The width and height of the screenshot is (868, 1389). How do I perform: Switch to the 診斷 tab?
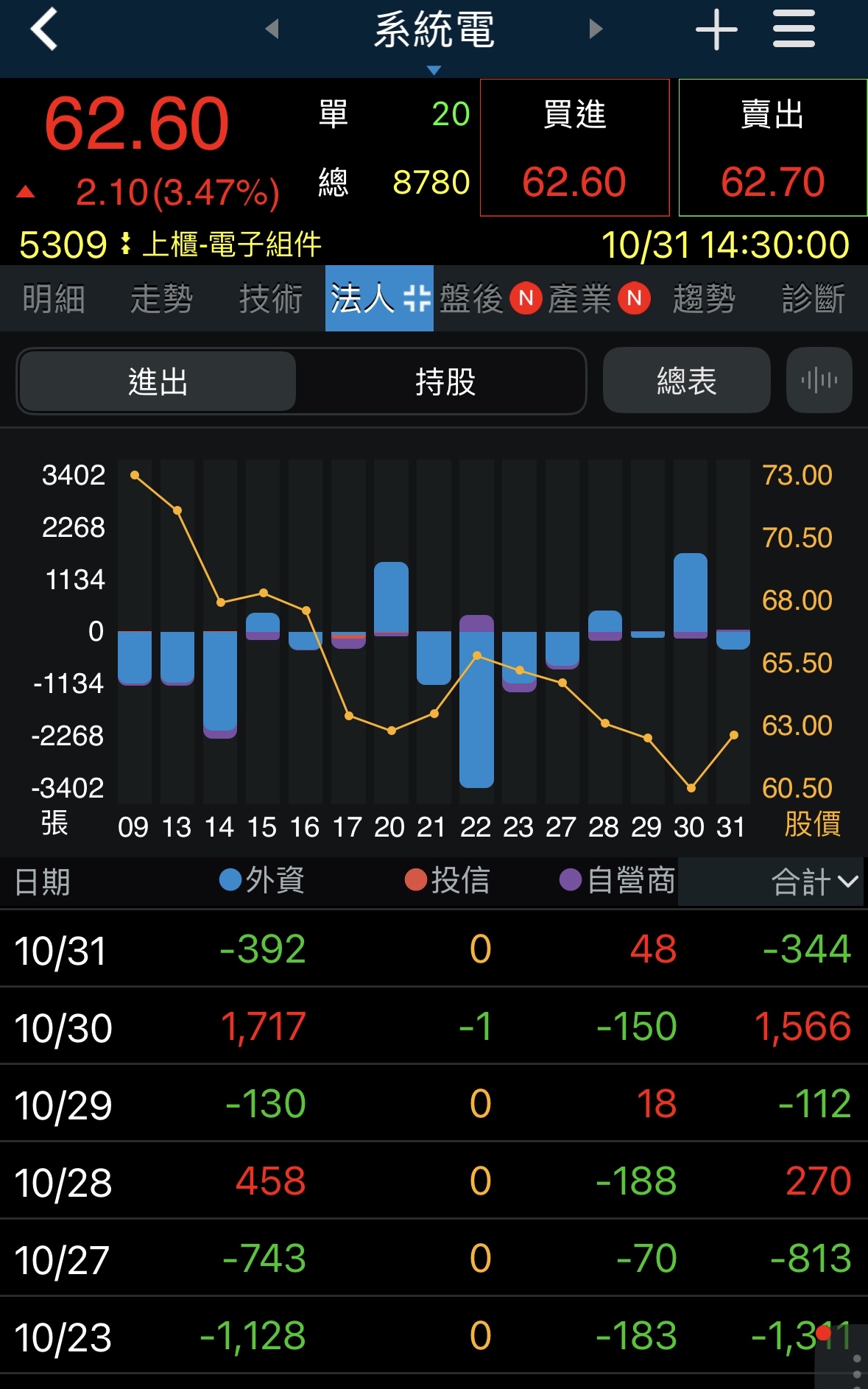coord(813,299)
